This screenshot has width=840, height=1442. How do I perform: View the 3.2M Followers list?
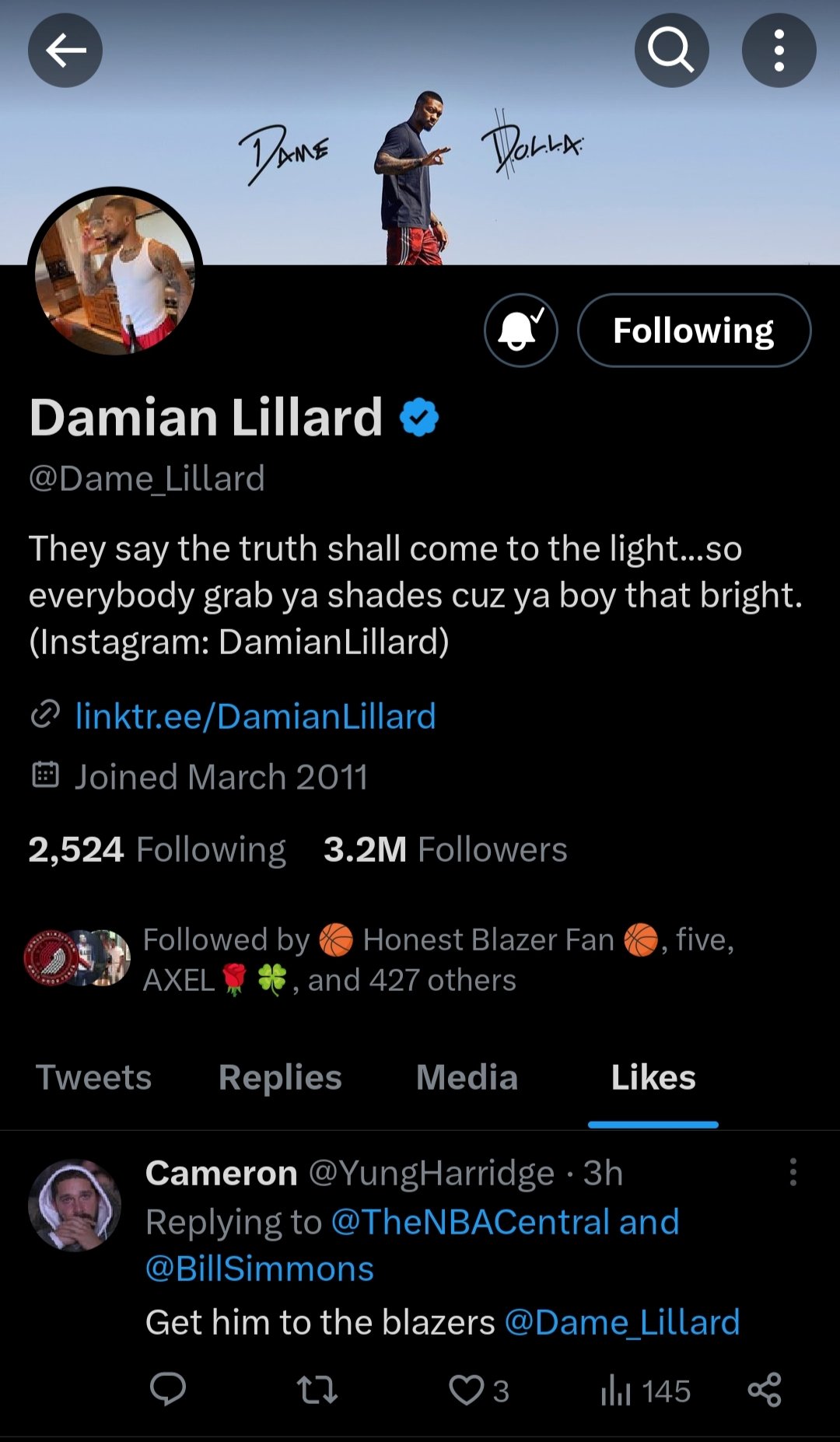pyautogui.click(x=447, y=849)
